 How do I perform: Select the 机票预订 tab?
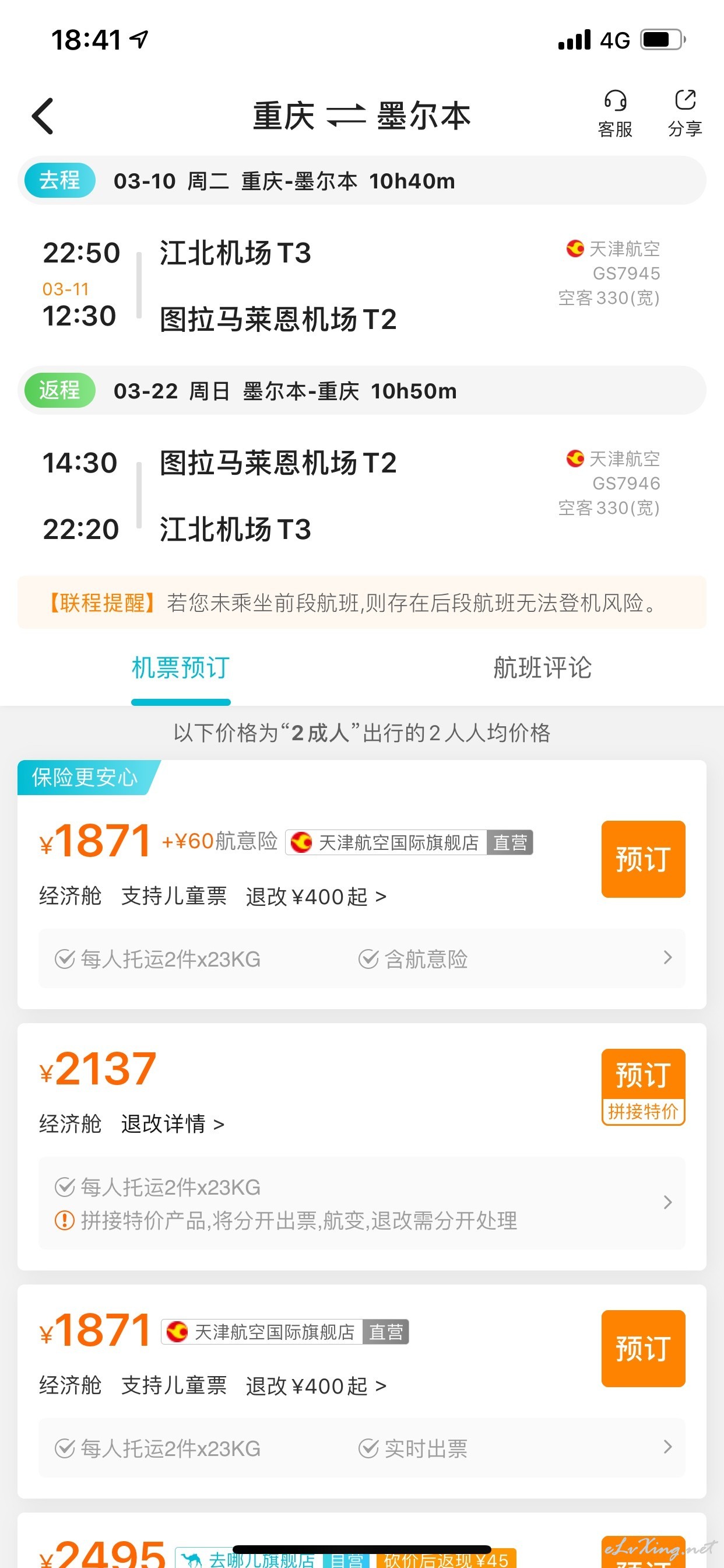click(x=181, y=668)
